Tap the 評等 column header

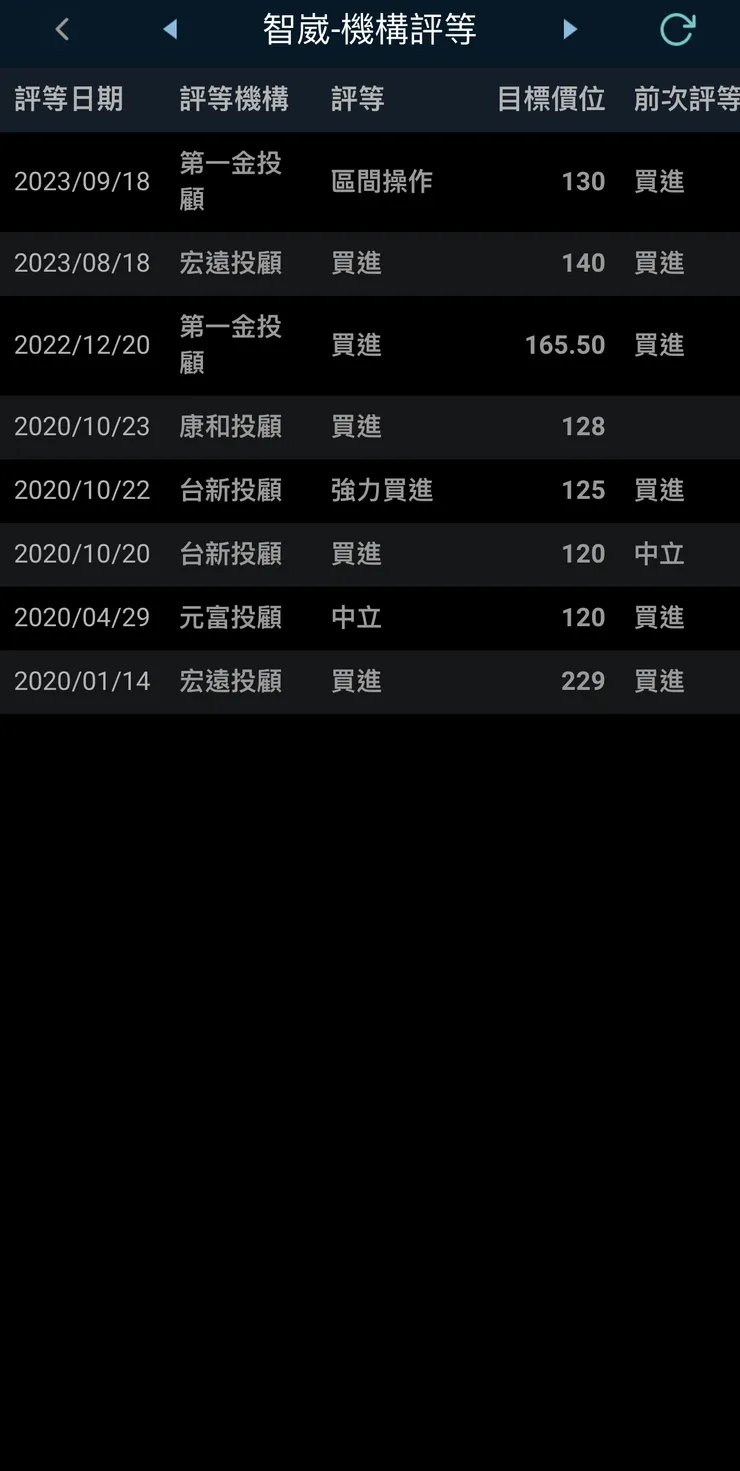click(x=356, y=99)
